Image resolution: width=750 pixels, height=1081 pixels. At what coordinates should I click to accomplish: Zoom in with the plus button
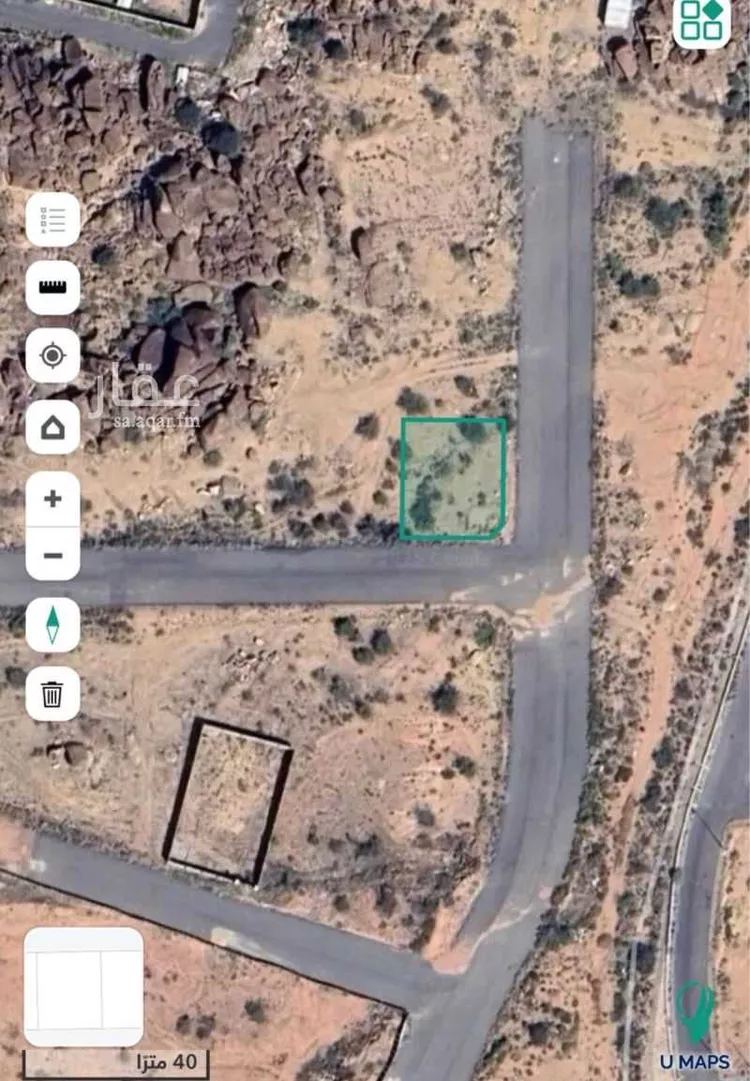tap(53, 499)
